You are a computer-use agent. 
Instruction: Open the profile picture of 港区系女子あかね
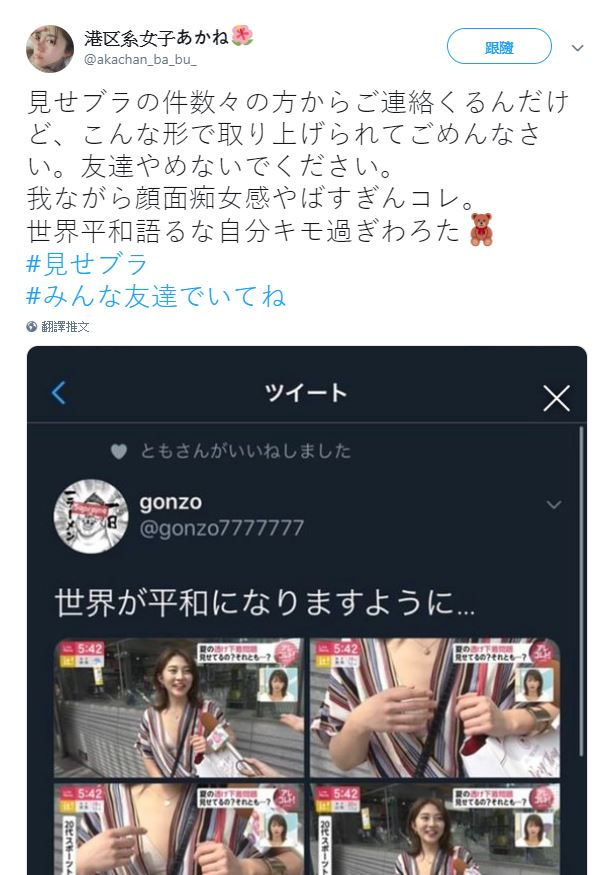point(50,48)
